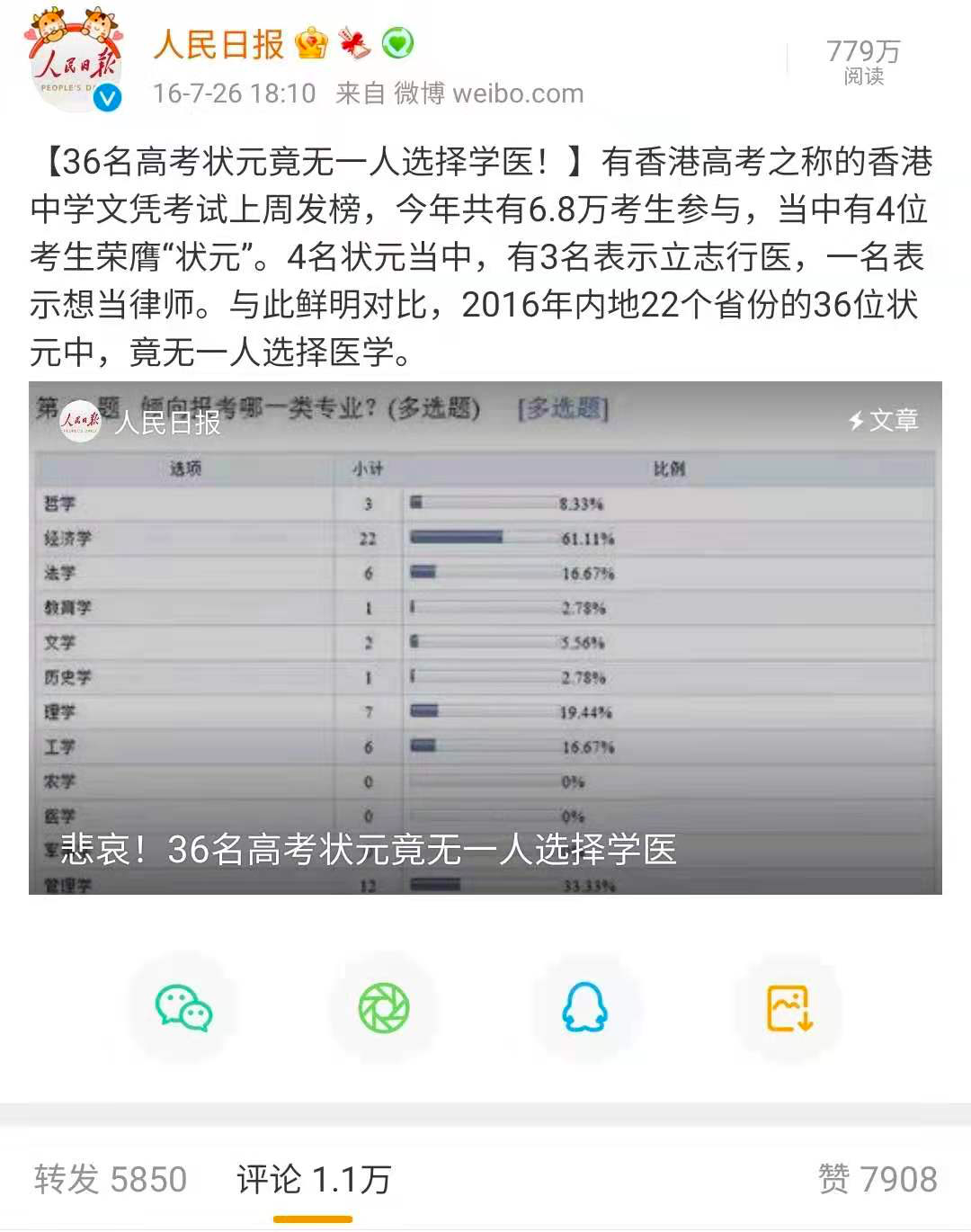Image resolution: width=971 pixels, height=1232 pixels.
Task: Share post to WeChat
Action: click(x=183, y=1008)
